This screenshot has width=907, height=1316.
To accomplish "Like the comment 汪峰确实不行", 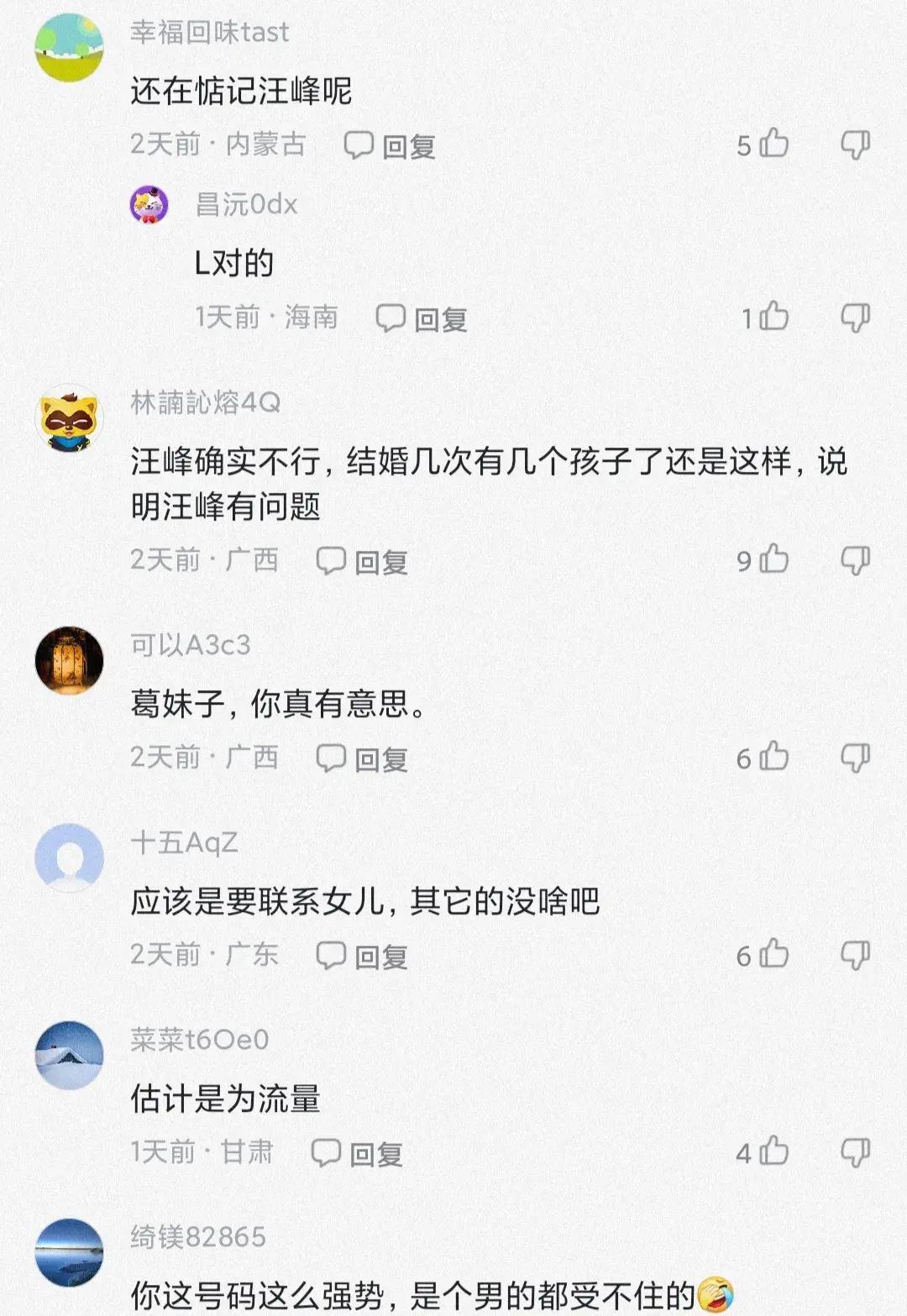I will (x=773, y=559).
